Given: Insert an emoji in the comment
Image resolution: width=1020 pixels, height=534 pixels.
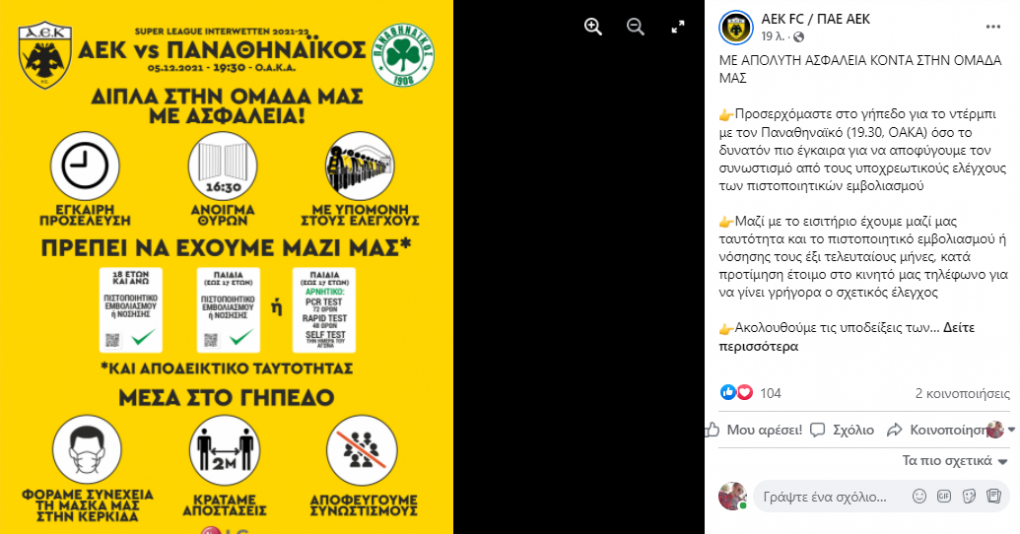Looking at the screenshot, I should [919, 496].
